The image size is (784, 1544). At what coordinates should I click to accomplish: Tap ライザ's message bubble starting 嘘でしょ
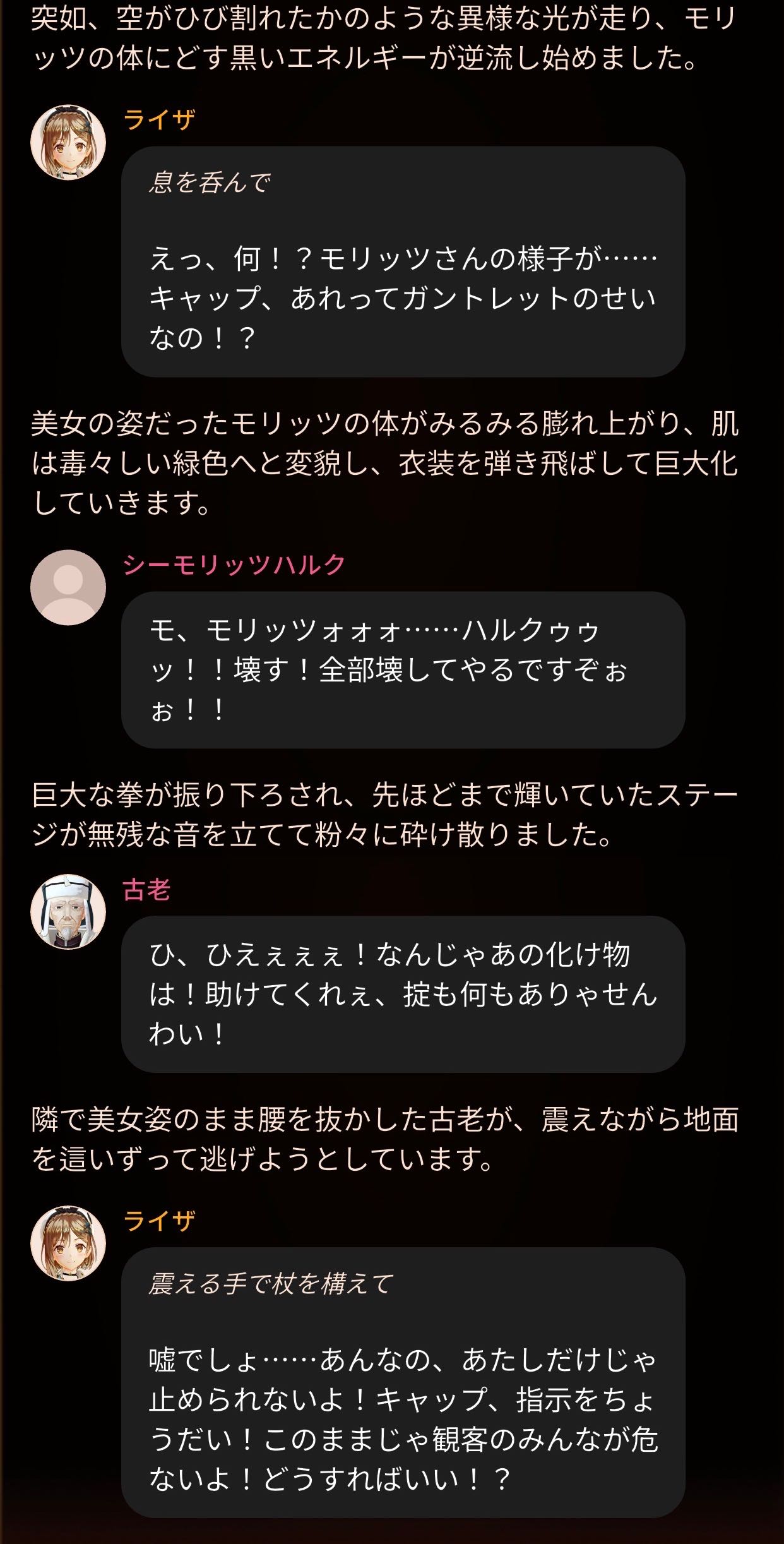(403, 1383)
